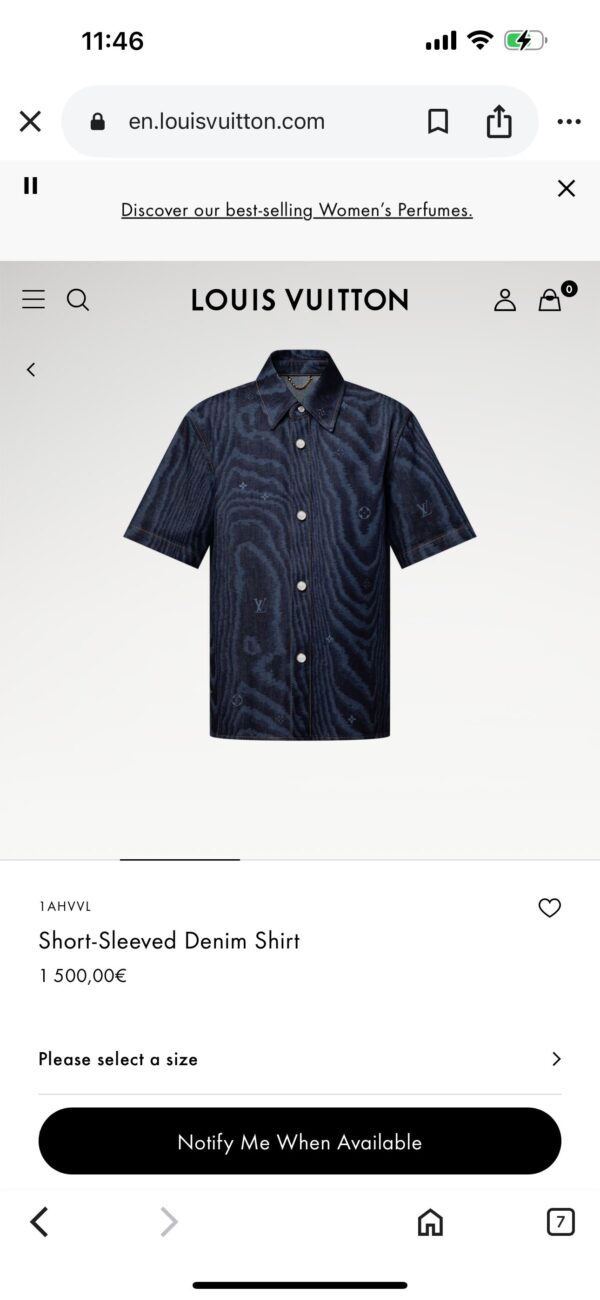This screenshot has height=1300, width=600.
Task: Go to the browser home page
Action: point(430,1221)
